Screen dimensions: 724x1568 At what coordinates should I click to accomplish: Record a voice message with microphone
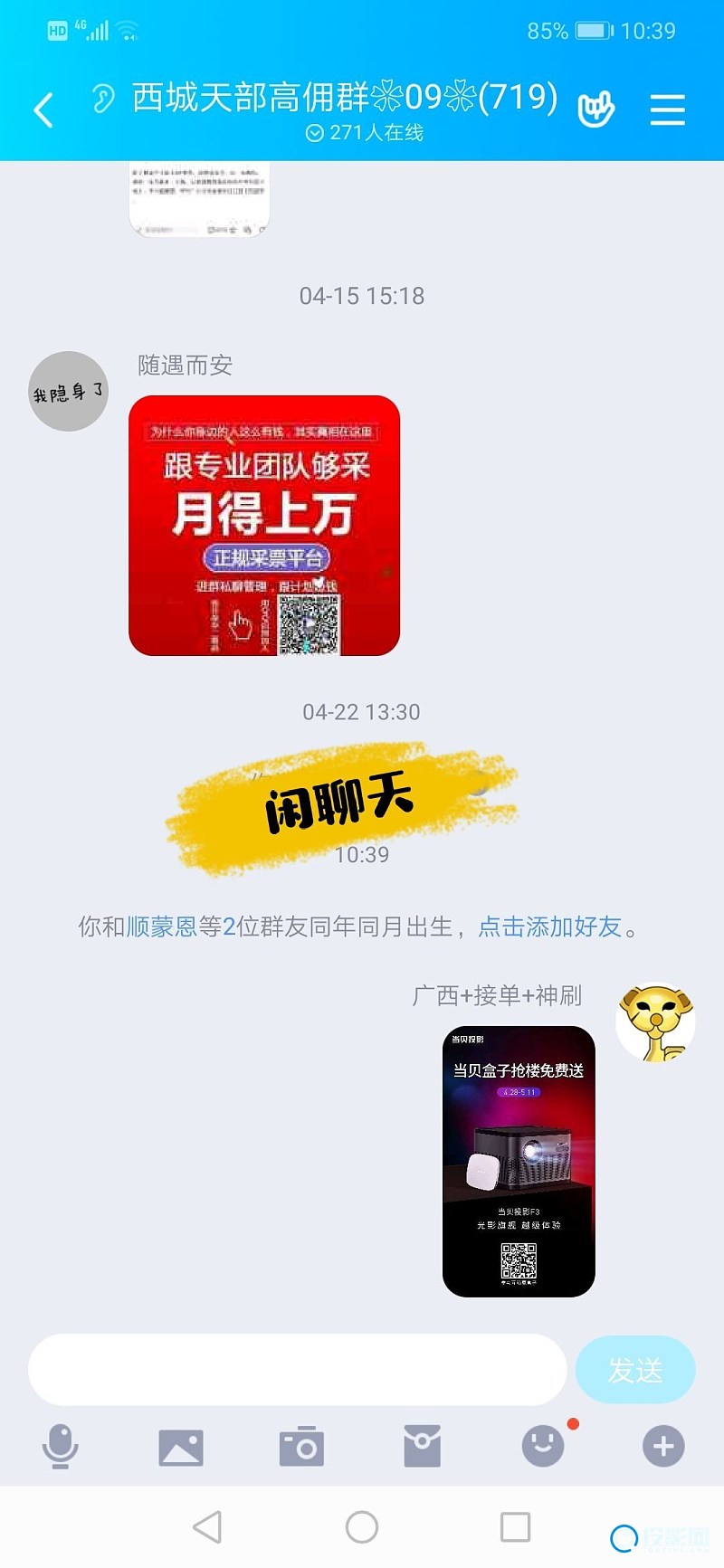[60, 1446]
